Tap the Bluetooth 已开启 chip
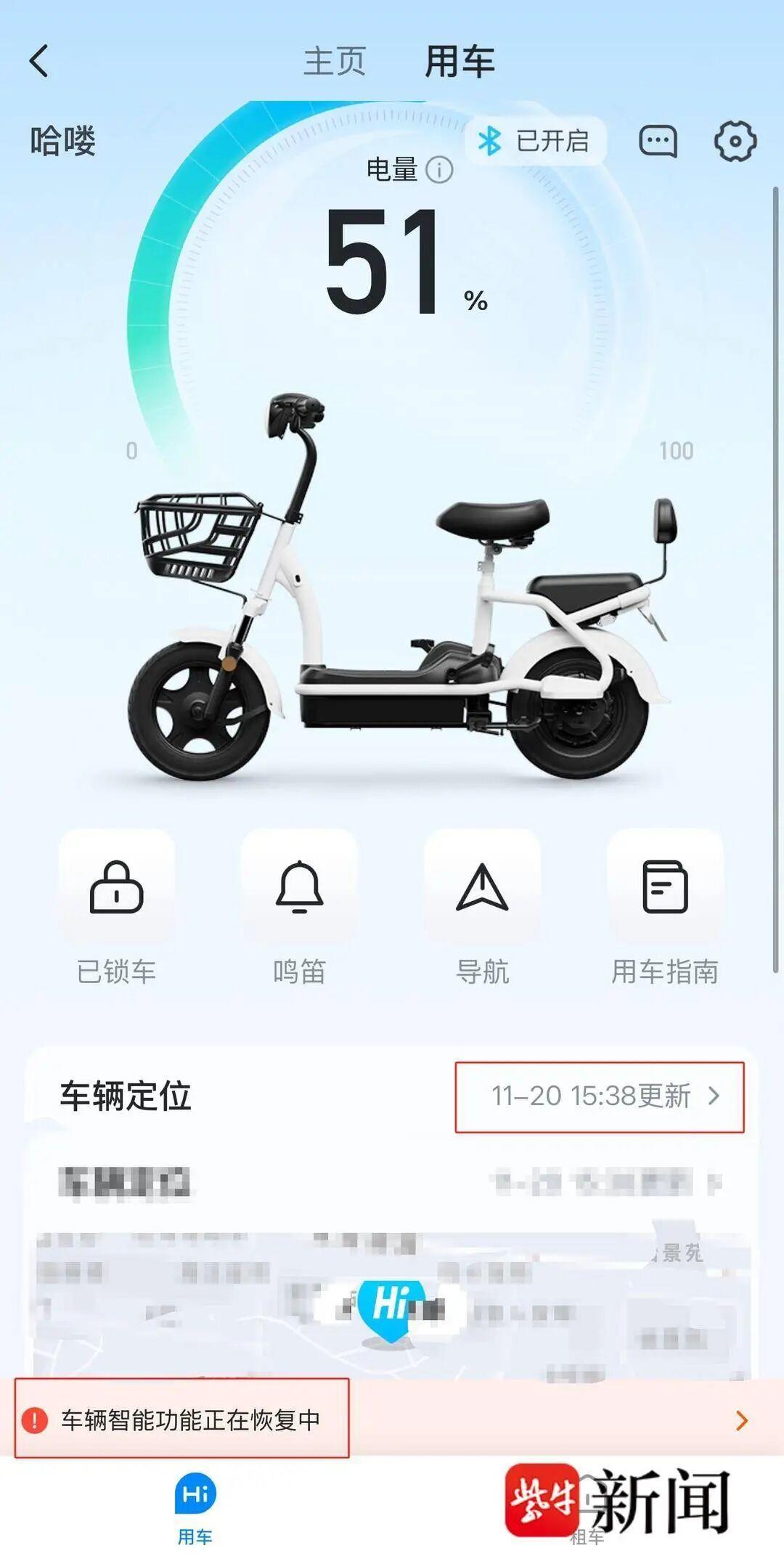 pyautogui.click(x=535, y=141)
